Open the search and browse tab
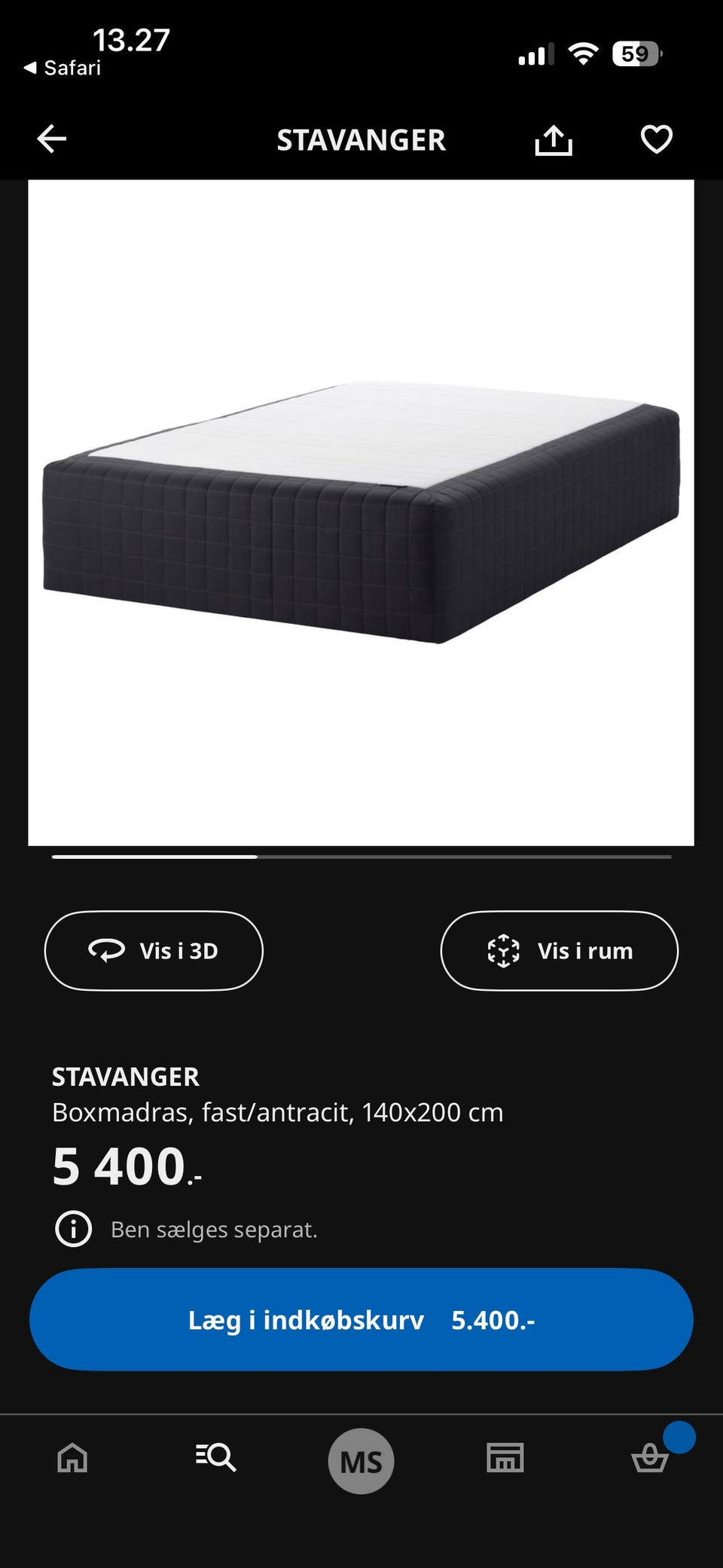This screenshot has height=1568, width=723. pyautogui.click(x=216, y=1458)
